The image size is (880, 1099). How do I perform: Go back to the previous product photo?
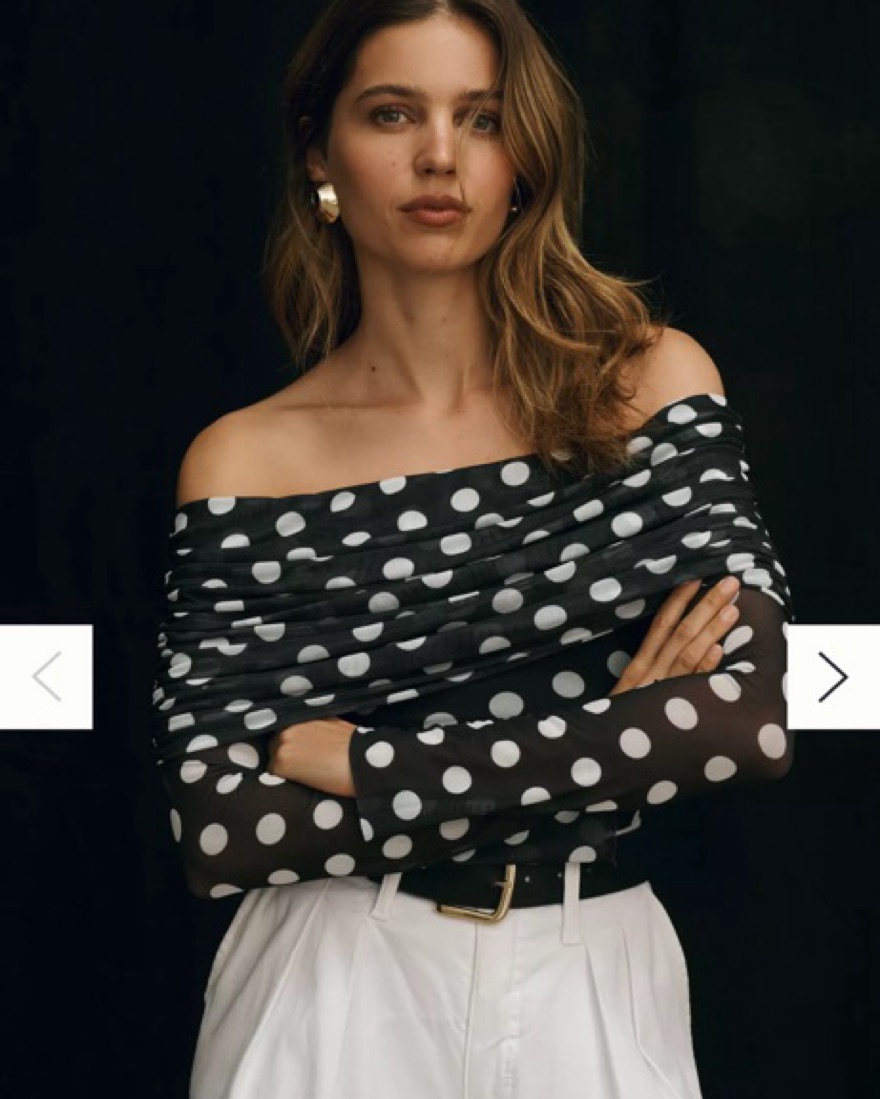pos(46,677)
